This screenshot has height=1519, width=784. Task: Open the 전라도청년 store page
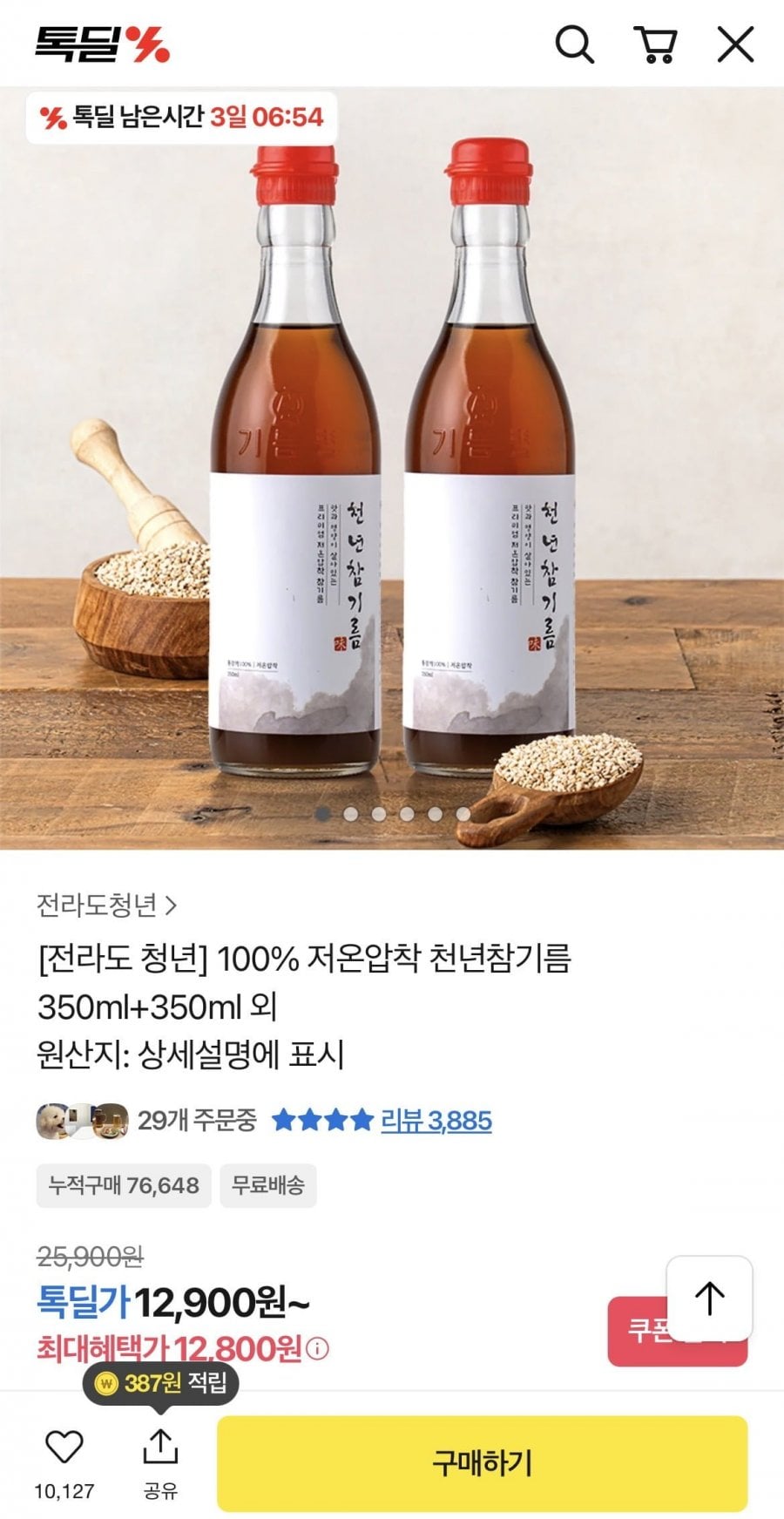106,905
